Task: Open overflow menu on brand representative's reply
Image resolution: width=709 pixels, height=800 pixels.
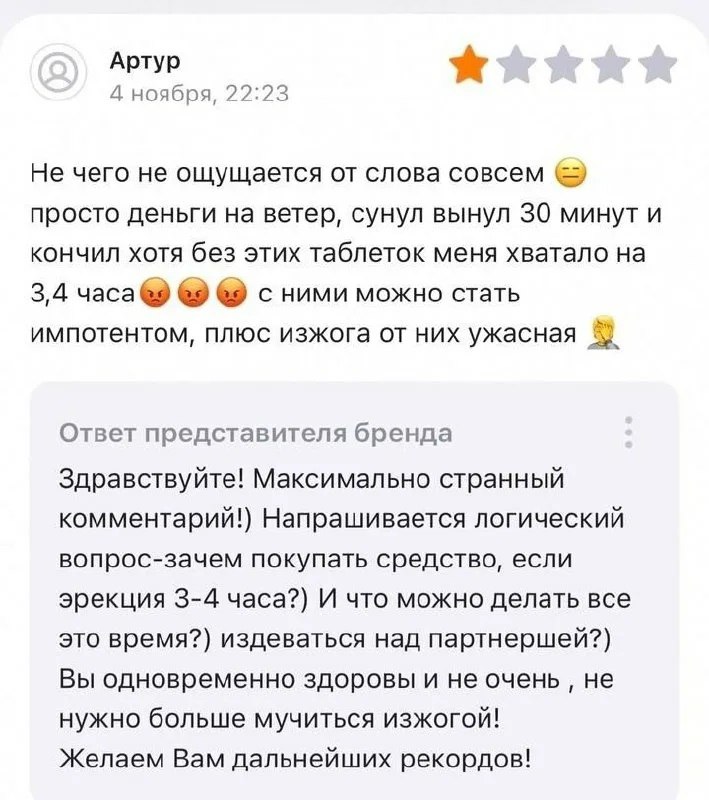Action: (629, 432)
